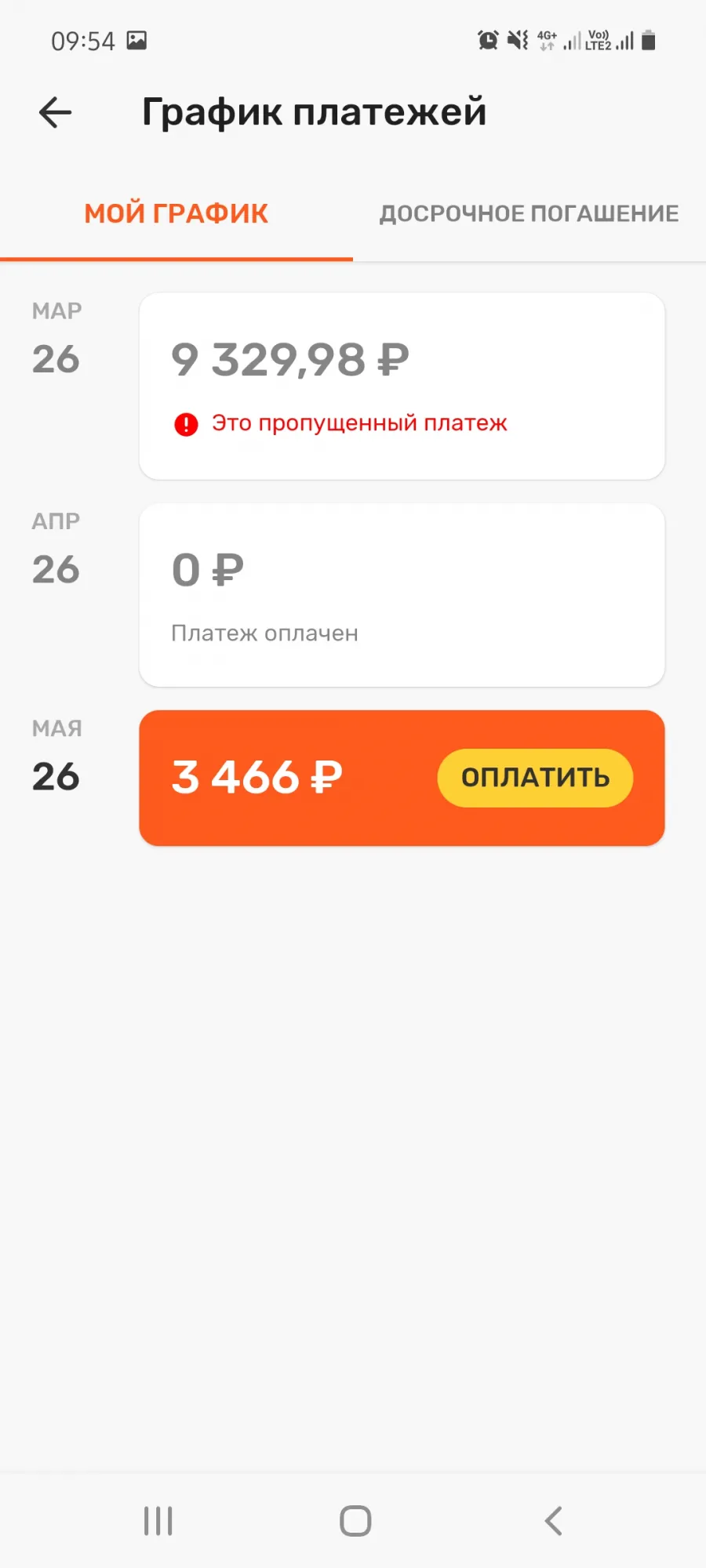Go back using the app bar arrow
706x1568 pixels.
[x=55, y=113]
